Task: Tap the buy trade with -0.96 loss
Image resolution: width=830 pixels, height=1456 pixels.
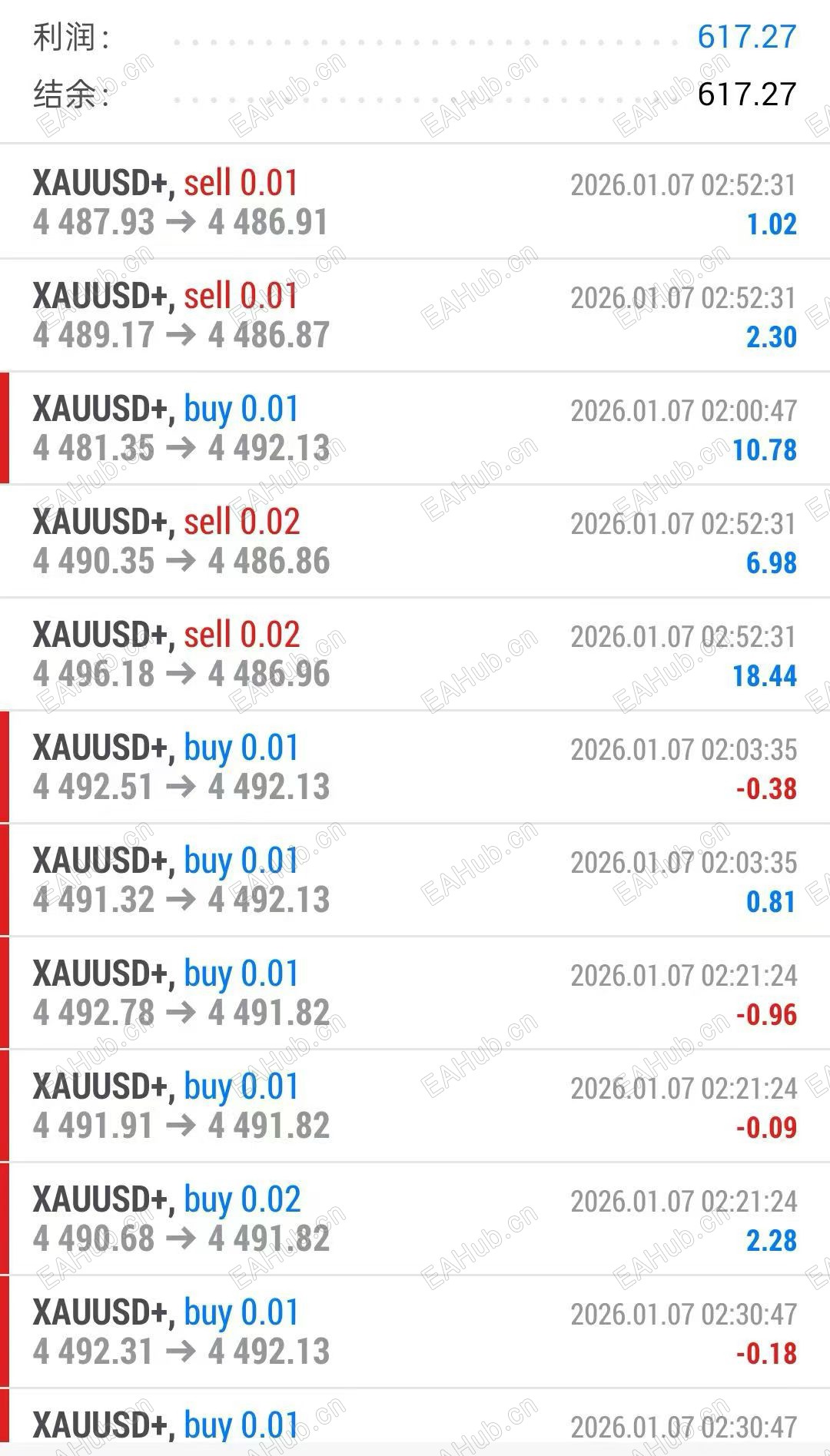Action: pyautogui.click(x=415, y=993)
